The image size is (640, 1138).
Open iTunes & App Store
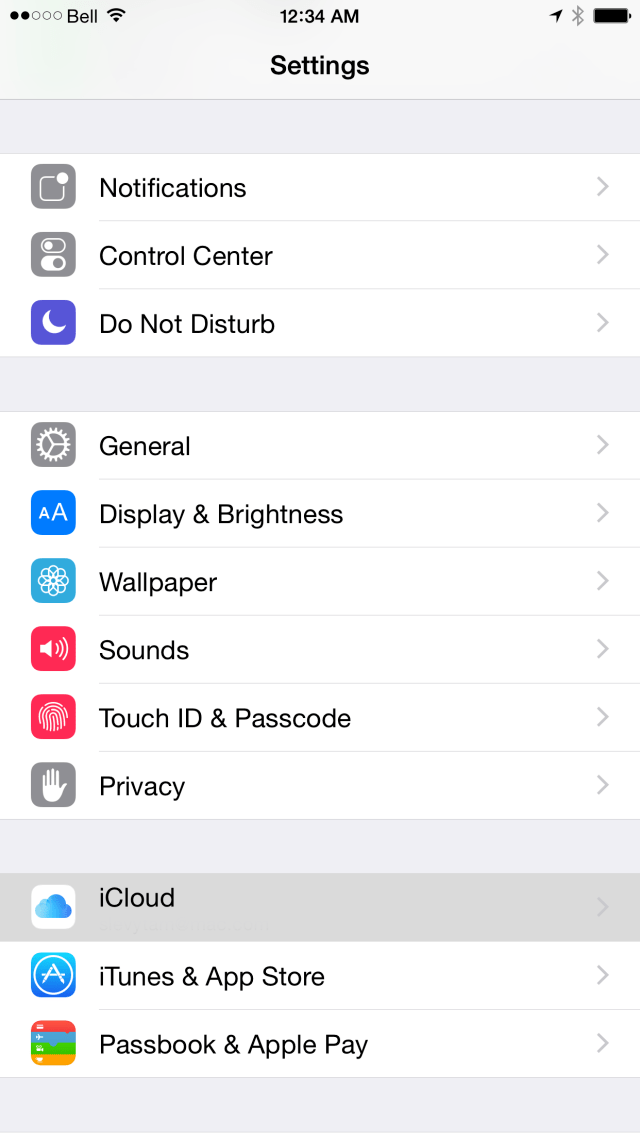(320, 976)
